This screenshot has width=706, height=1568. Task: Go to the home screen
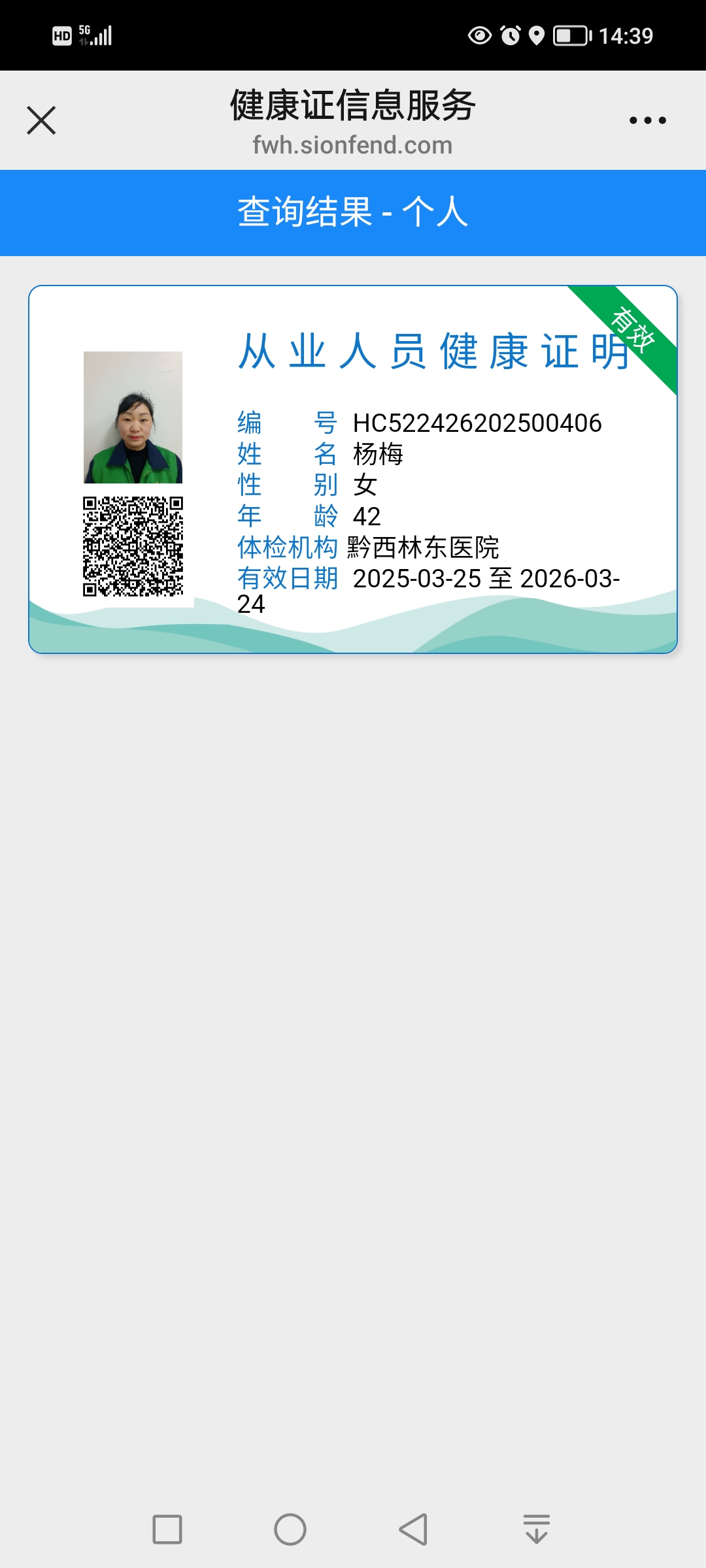pos(290,1529)
